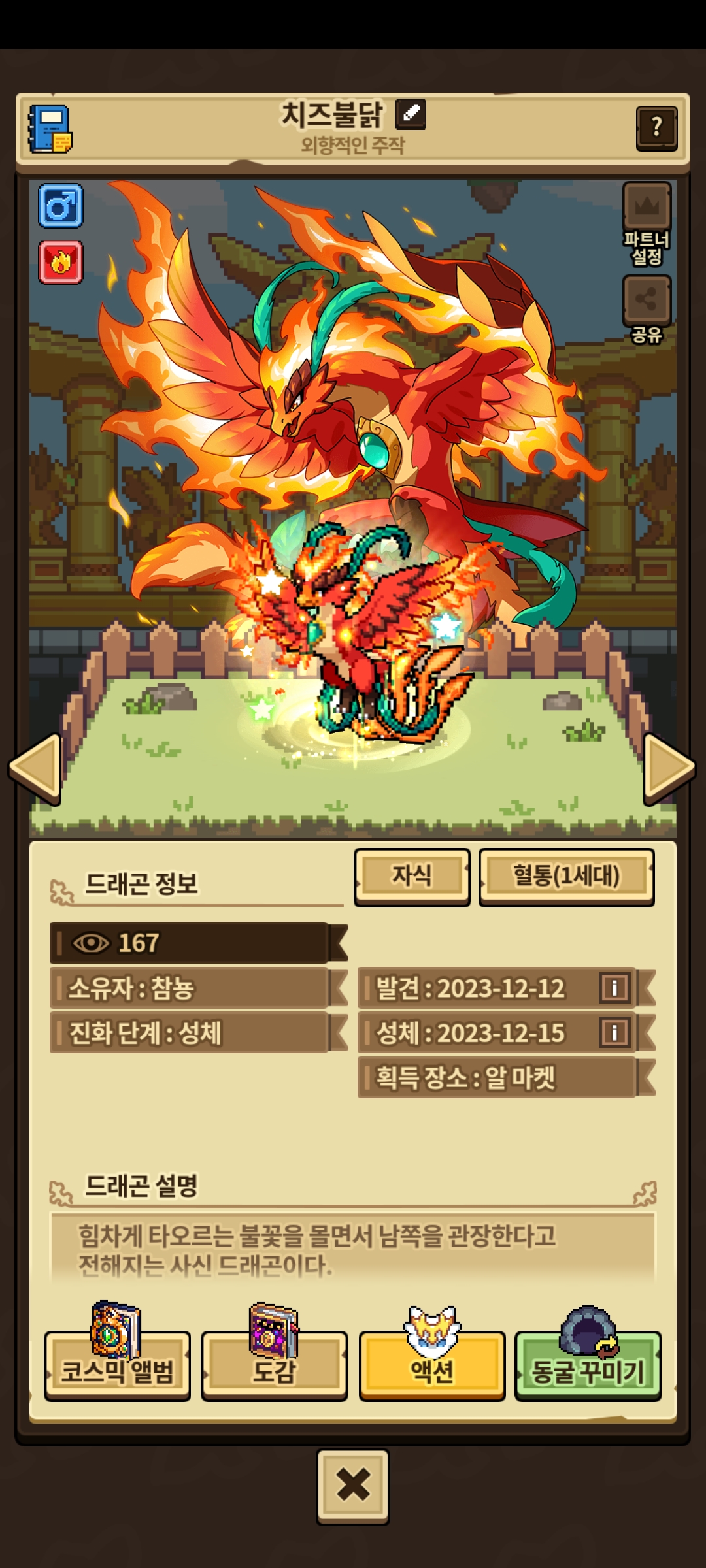View 혈통(1세대) lineage

566,876
